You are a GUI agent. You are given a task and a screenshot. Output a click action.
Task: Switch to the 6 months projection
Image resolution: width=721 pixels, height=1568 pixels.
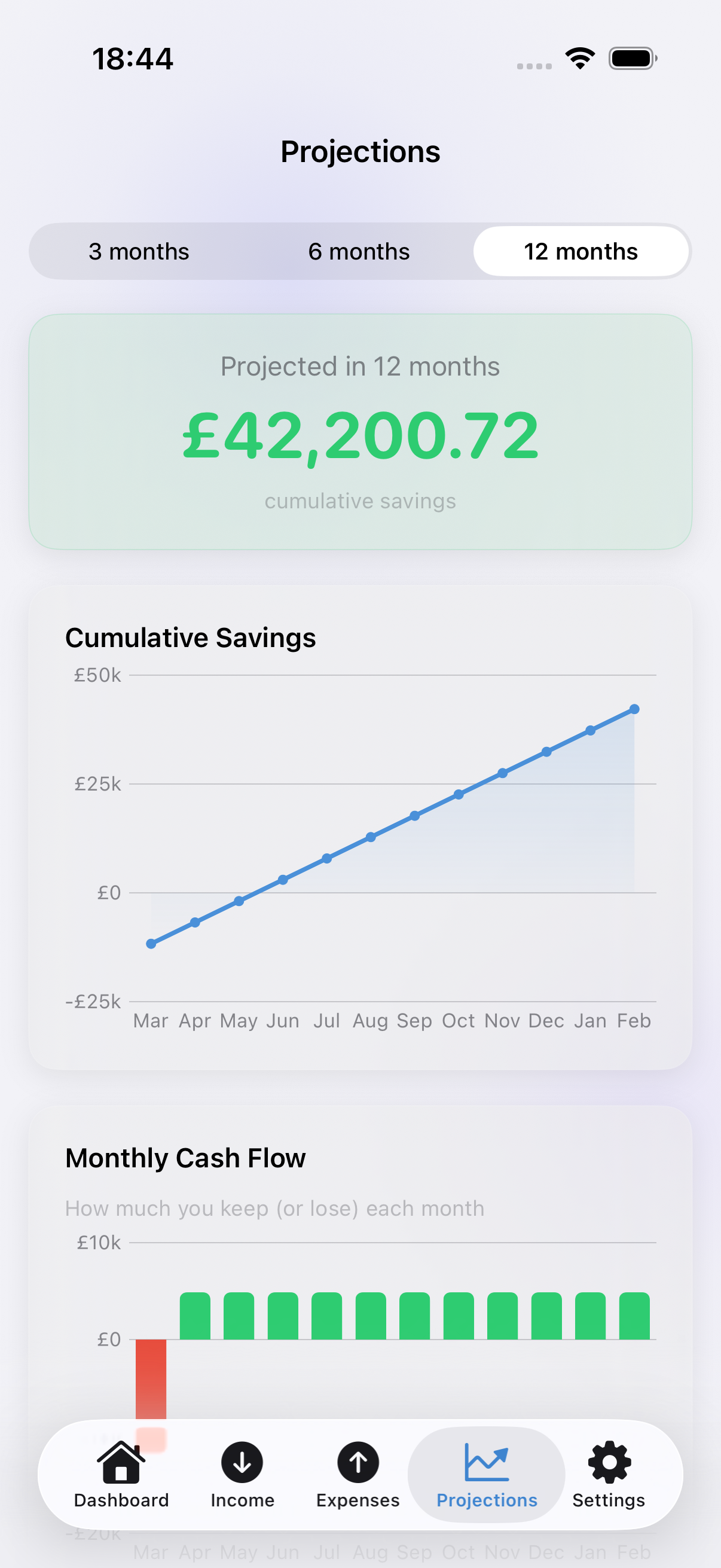click(x=359, y=251)
